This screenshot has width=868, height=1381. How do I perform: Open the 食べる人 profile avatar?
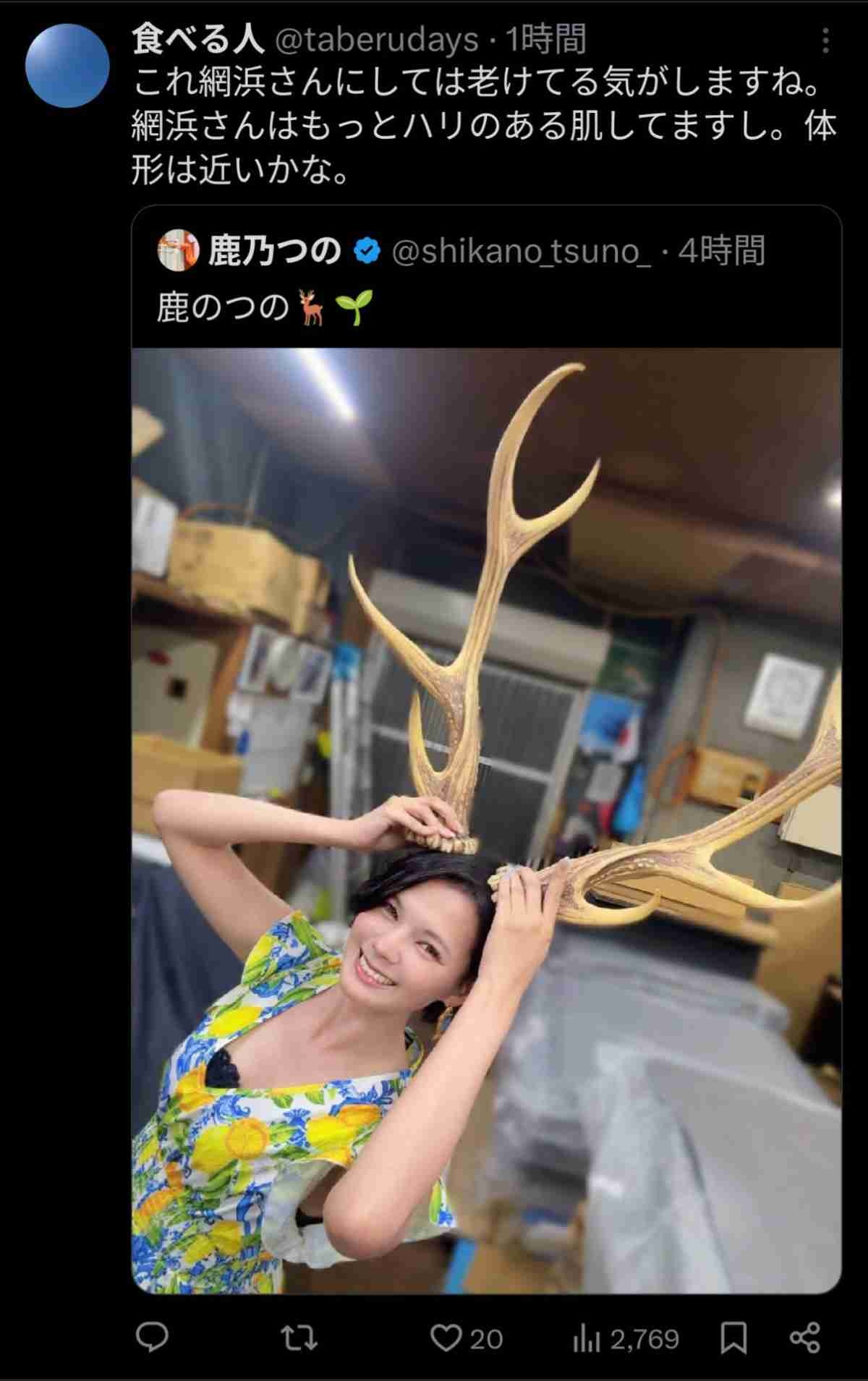point(67,66)
